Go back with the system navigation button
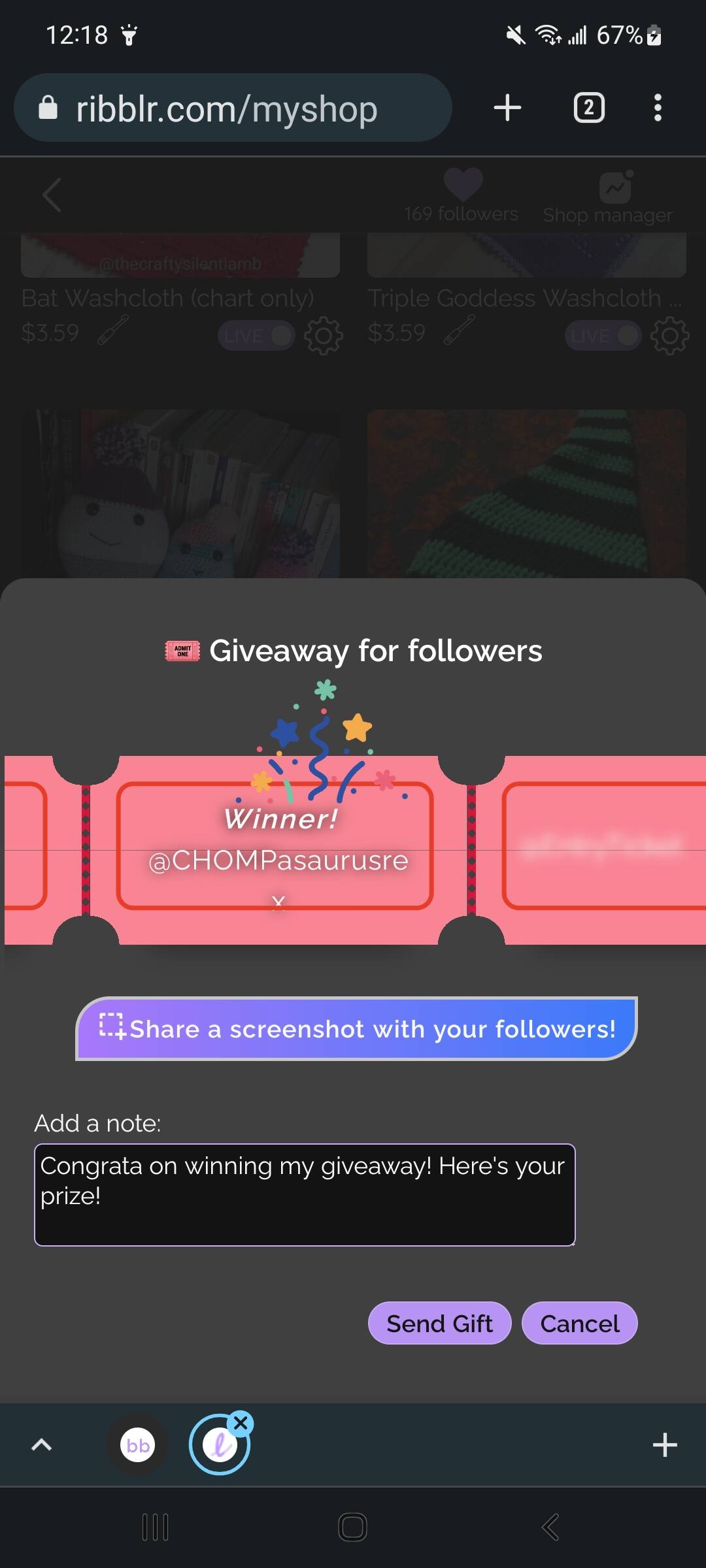Viewport: 706px width, 1568px height. 550,1527
